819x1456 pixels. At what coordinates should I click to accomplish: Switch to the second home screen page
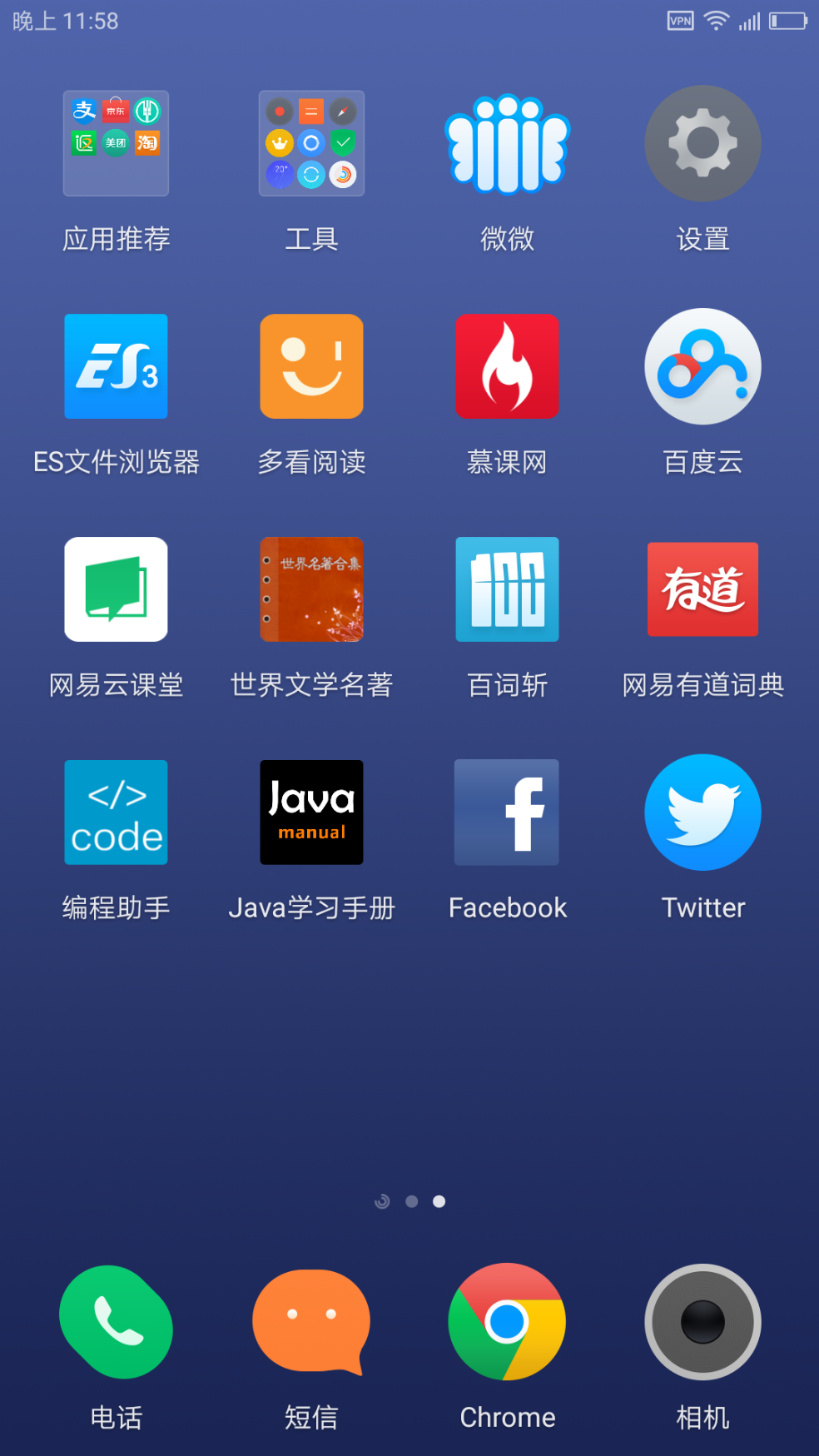[411, 1201]
